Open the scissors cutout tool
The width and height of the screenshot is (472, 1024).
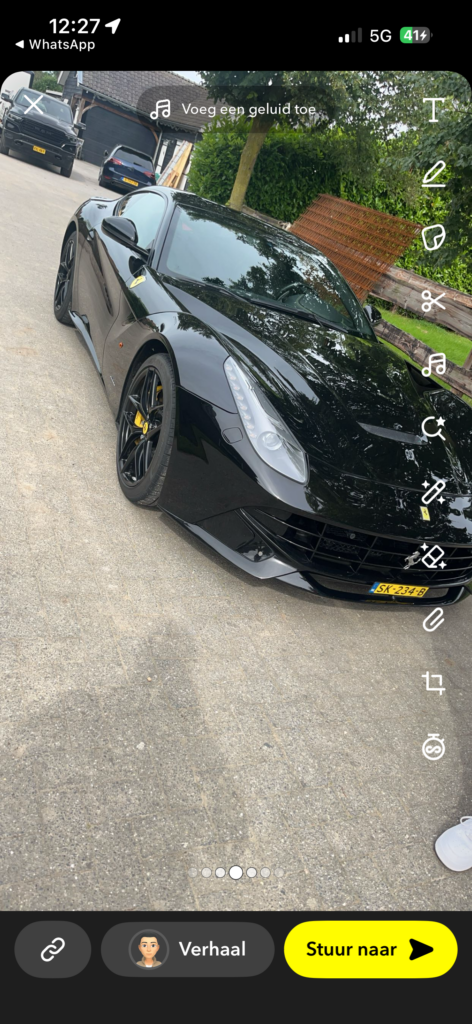[x=433, y=301]
